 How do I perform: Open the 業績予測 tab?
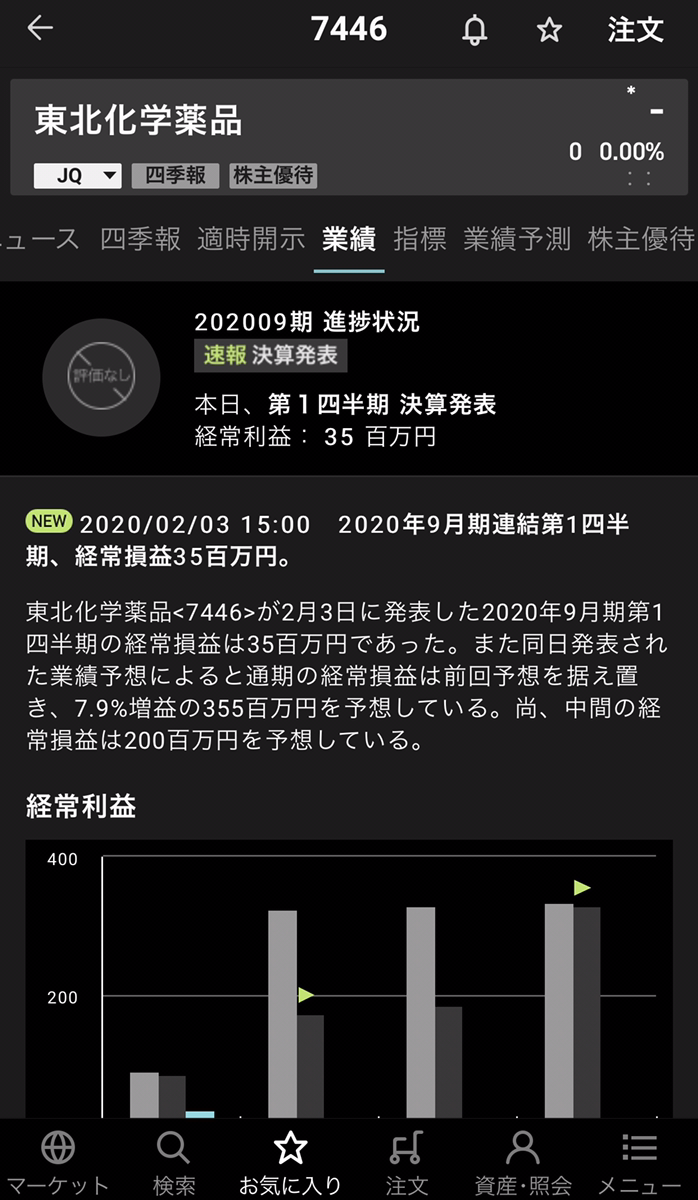coord(517,239)
